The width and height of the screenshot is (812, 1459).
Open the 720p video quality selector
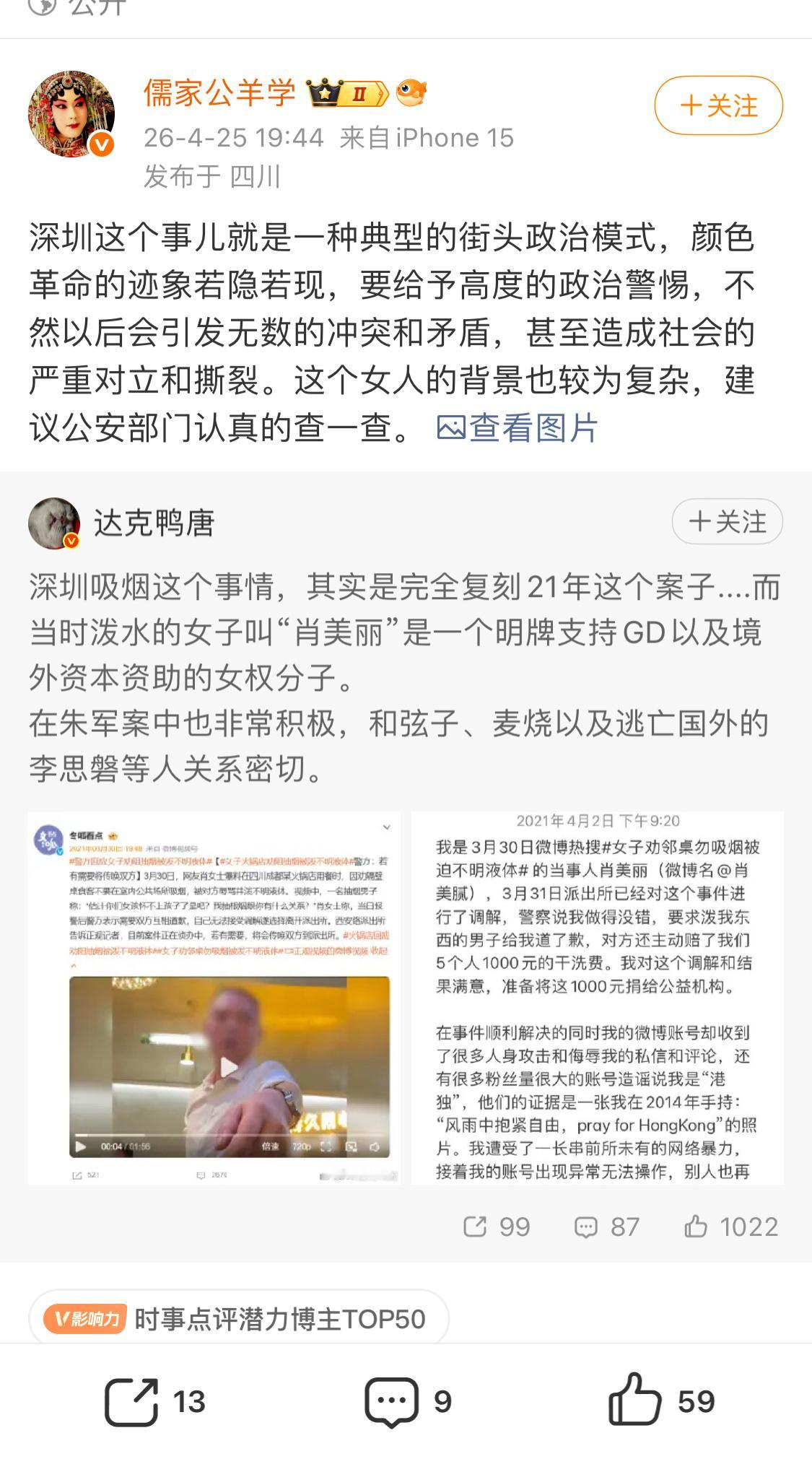pos(301,1147)
